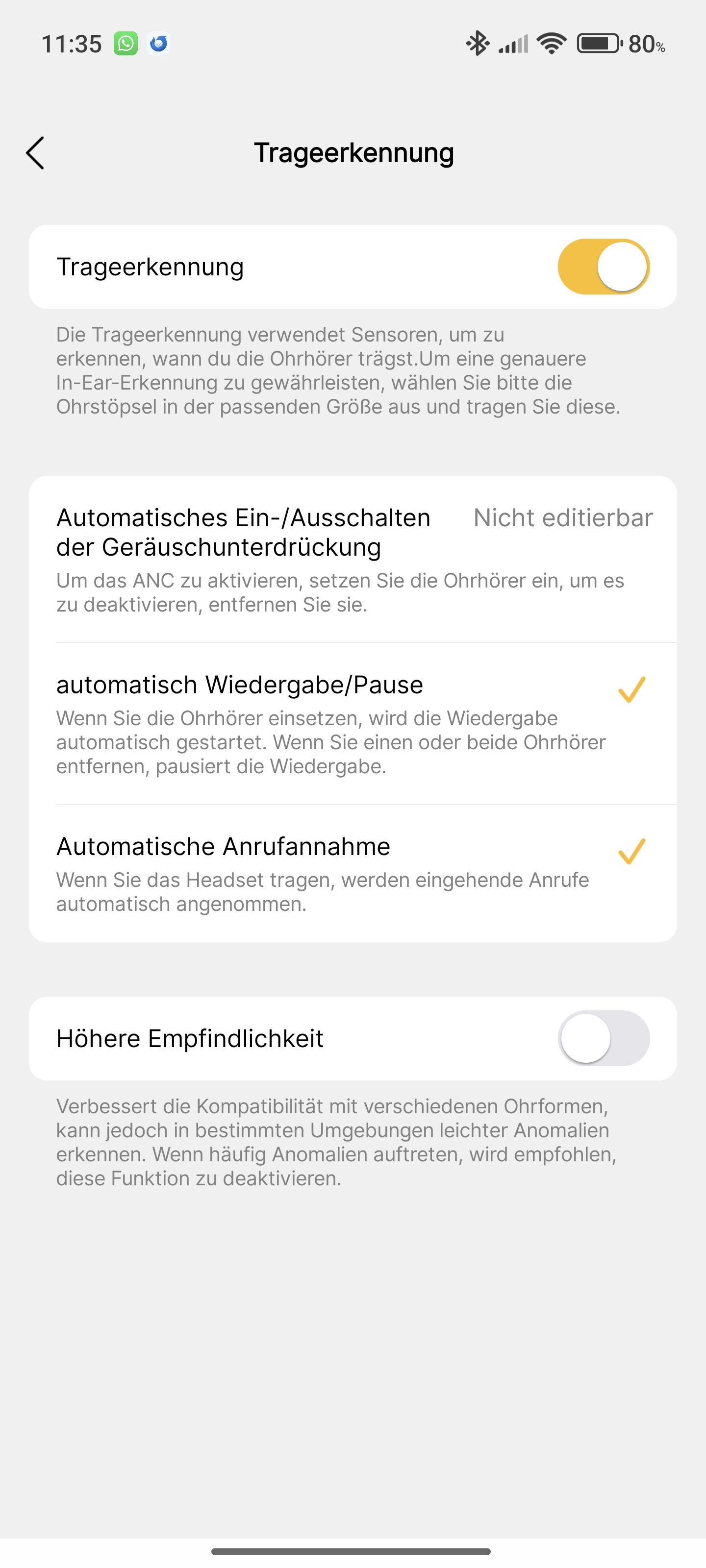
Task: Turn off the Trageerkennung switch
Action: (603, 267)
